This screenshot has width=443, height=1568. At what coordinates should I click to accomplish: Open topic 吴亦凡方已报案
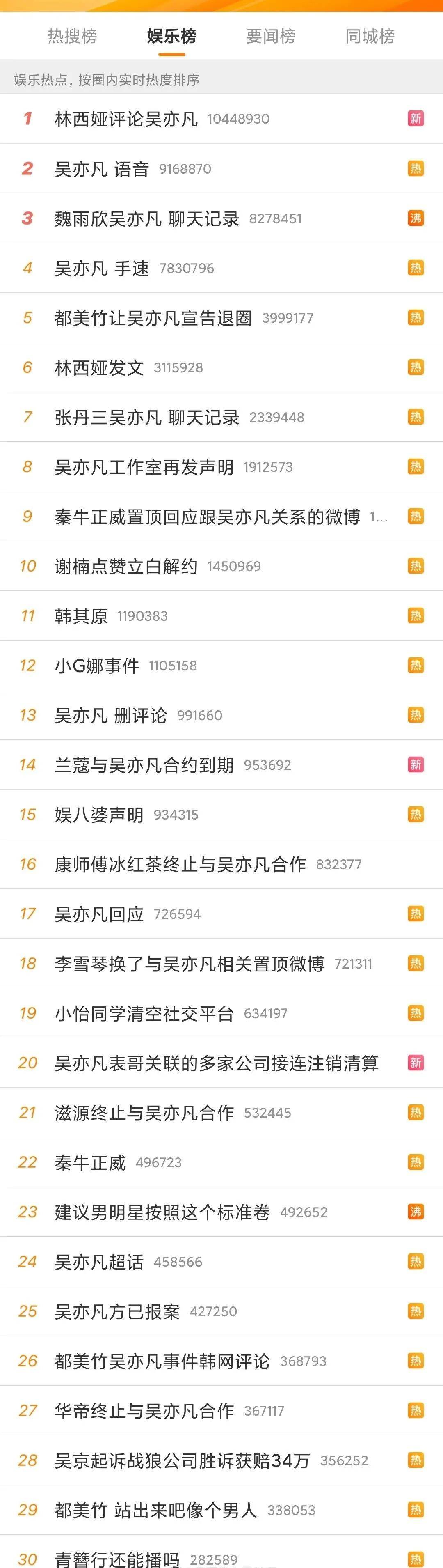point(117,1311)
